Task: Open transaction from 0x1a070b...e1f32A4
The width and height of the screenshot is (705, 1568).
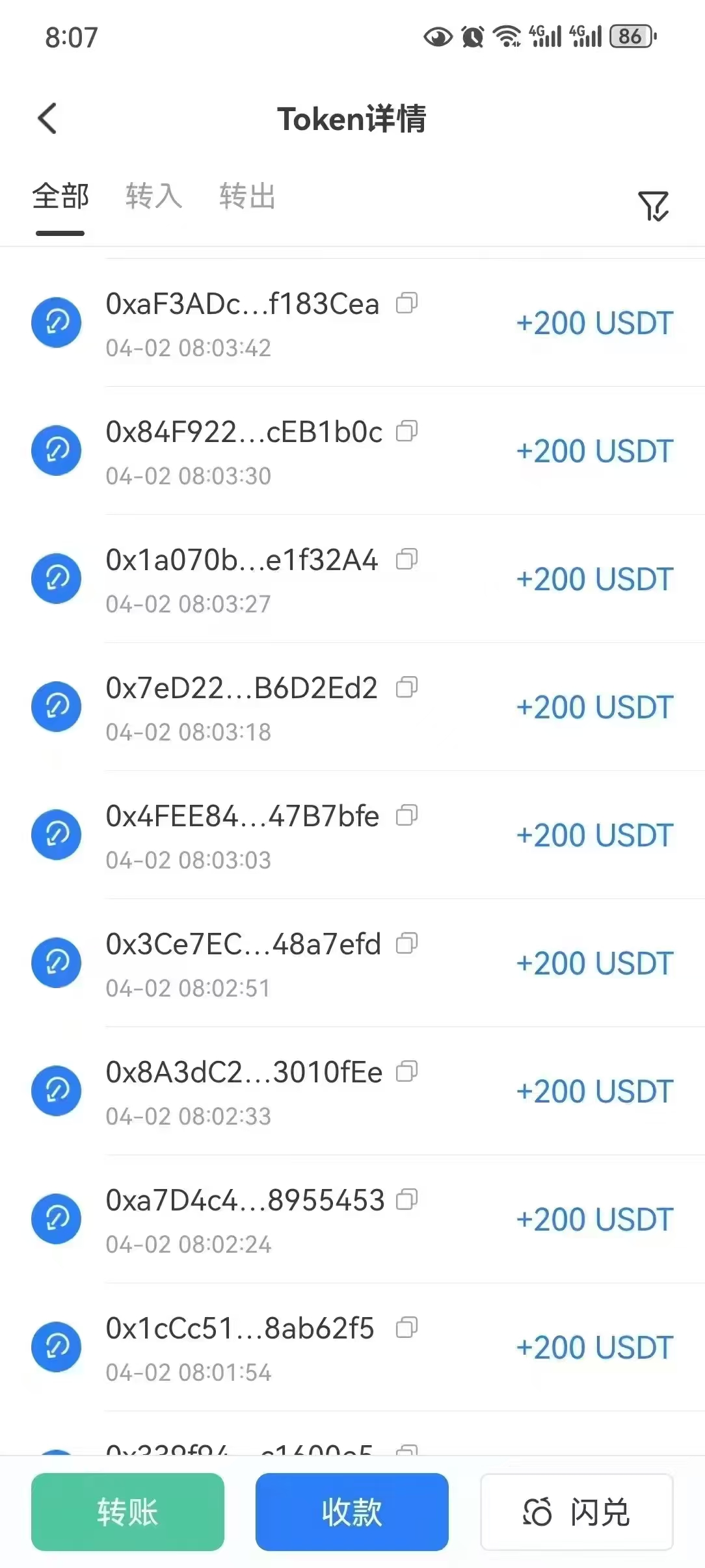Action: (352, 579)
